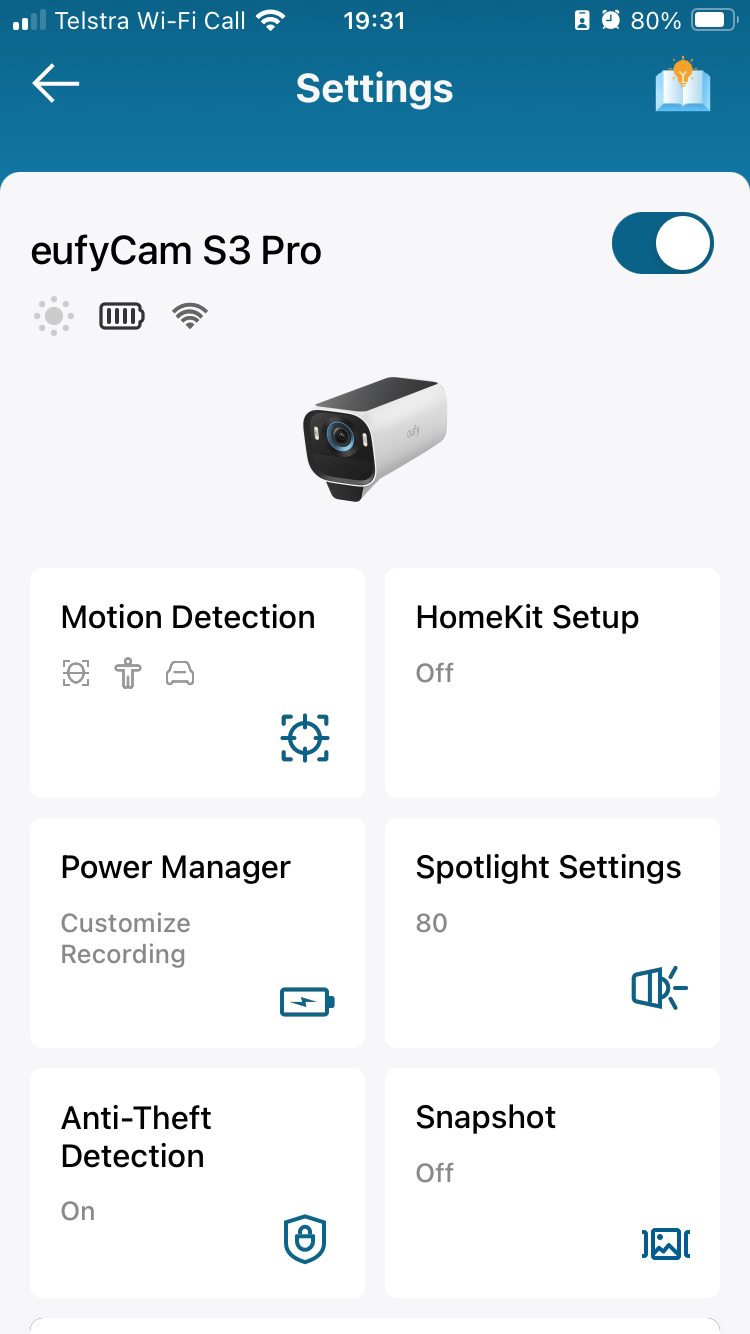Open Motion Detection settings
Viewport: 750px width, 1334px height.
[197, 683]
